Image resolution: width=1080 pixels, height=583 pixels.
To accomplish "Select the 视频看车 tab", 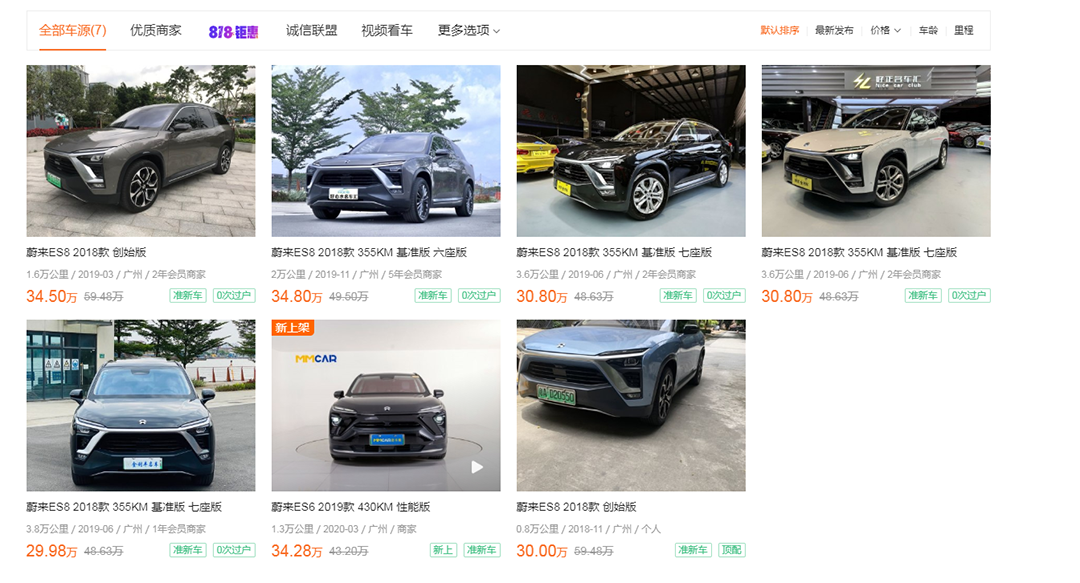I will (x=387, y=30).
